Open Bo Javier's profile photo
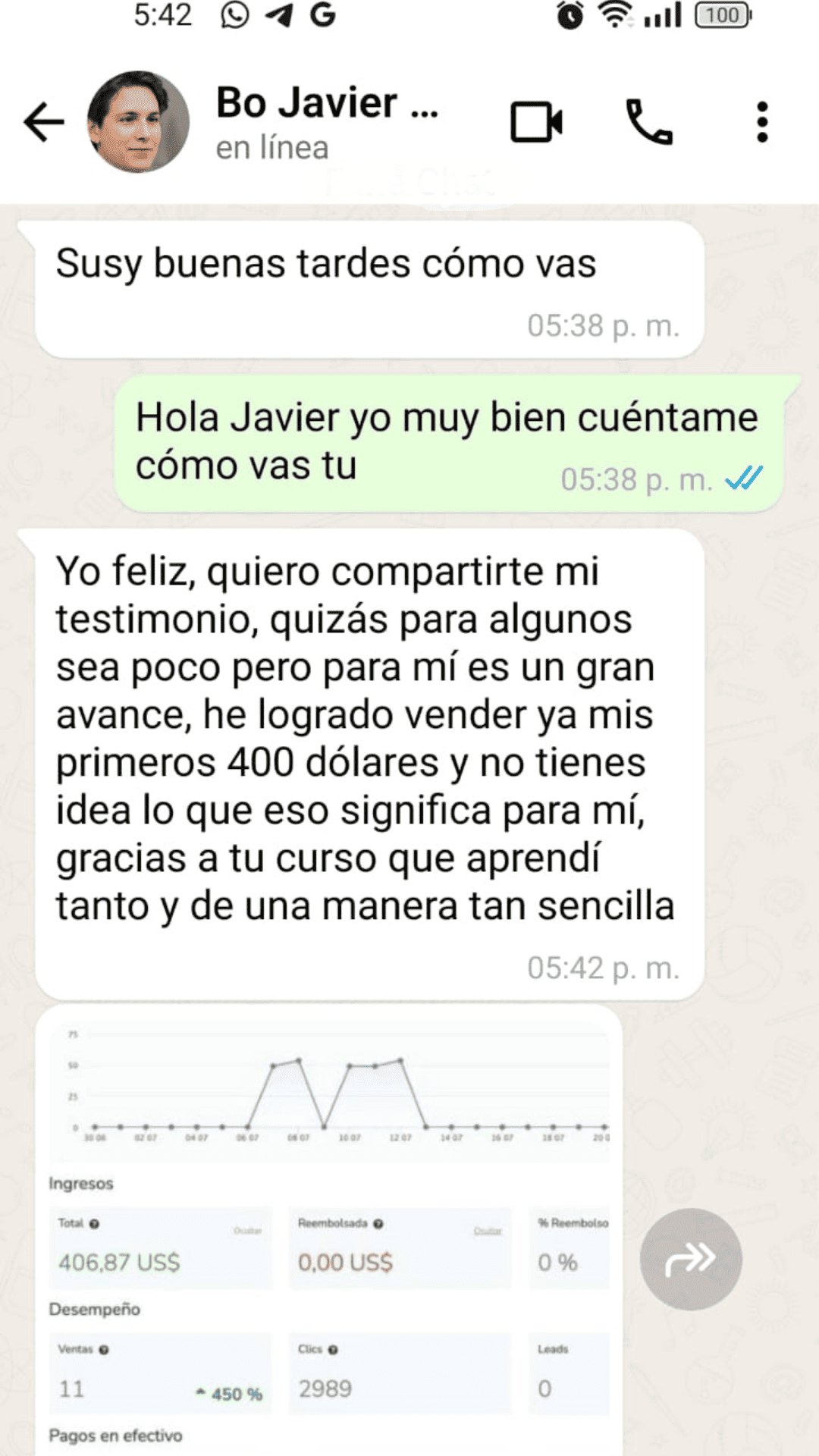 pos(138,122)
